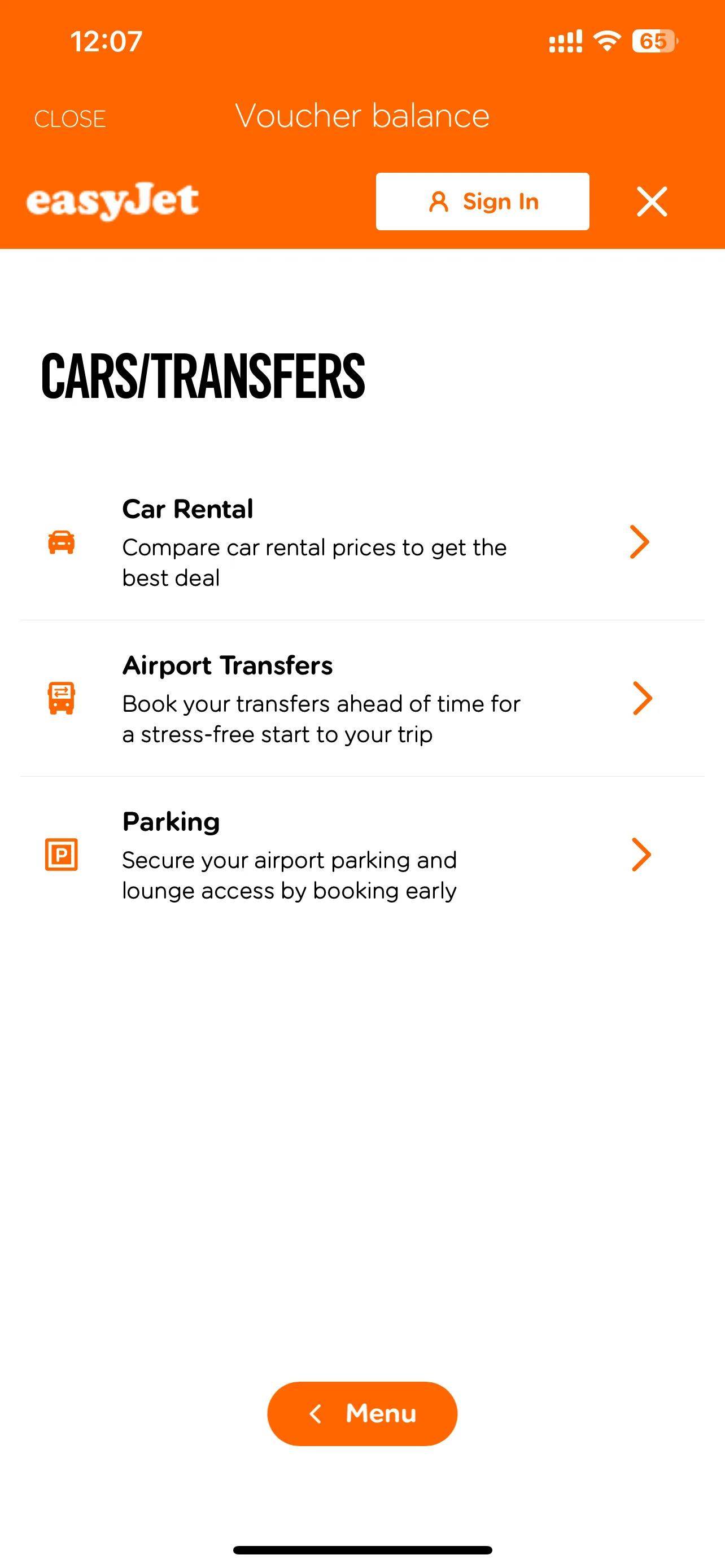
Task: Go to Parking booking
Action: (361, 855)
